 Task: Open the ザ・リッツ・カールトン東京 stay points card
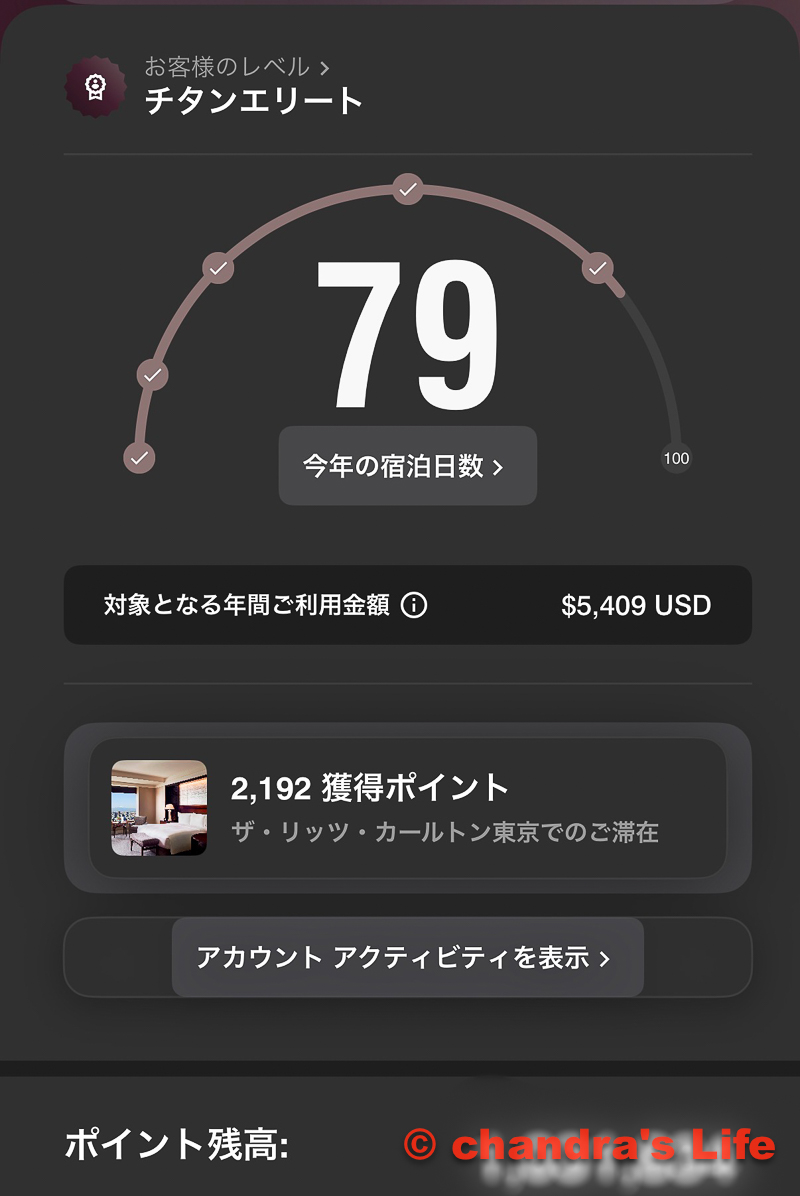click(407, 808)
